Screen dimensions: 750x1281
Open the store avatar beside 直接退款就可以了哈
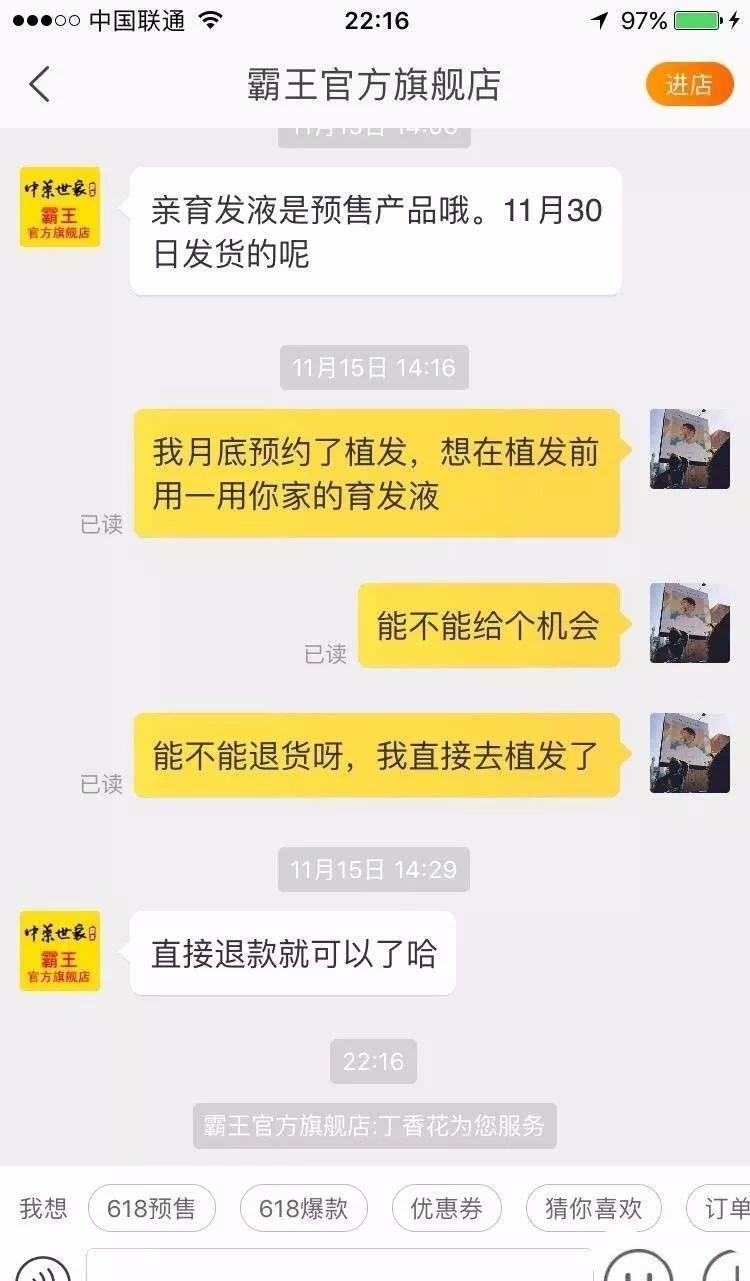point(60,951)
